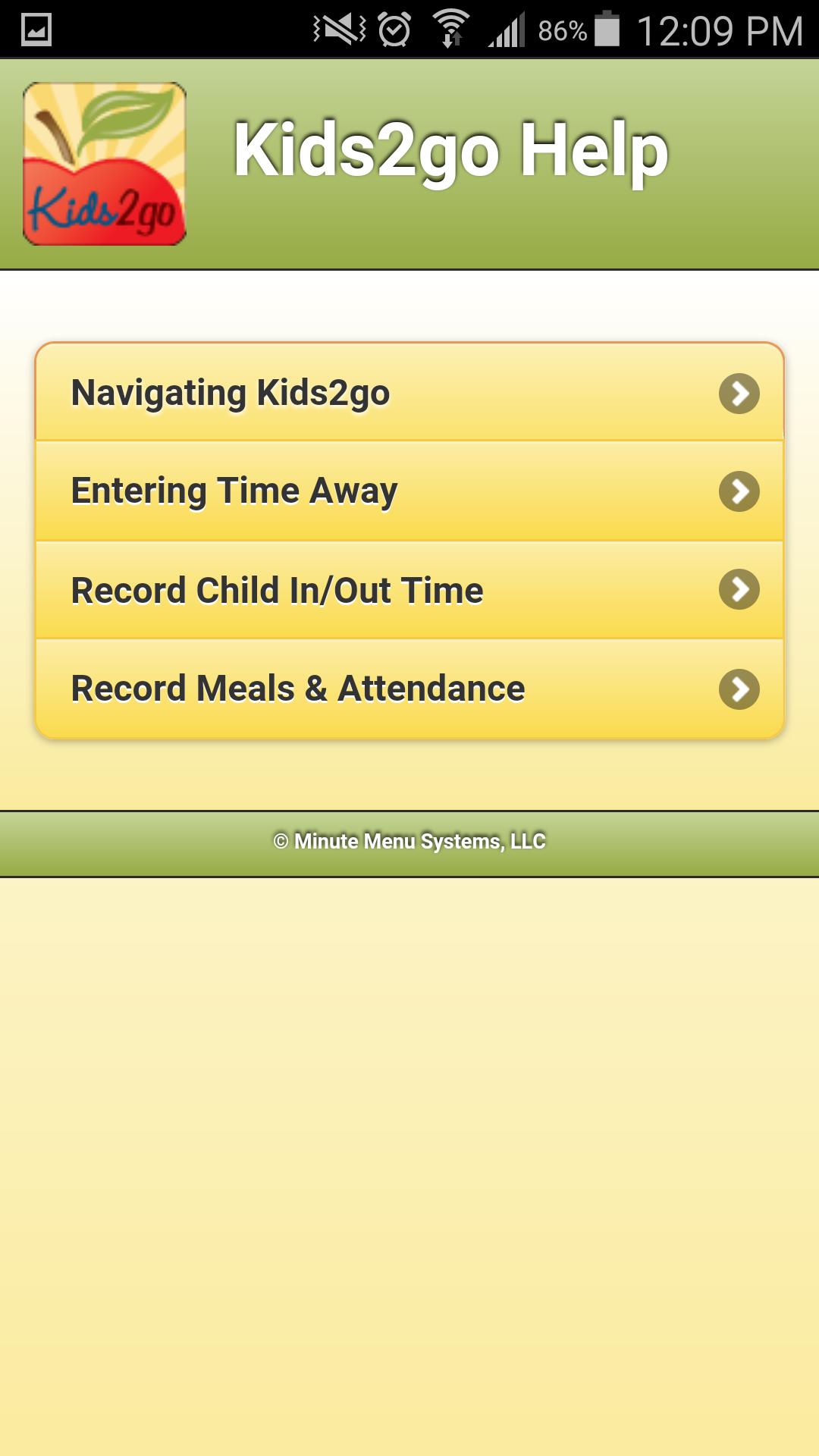Expand the Record Child In/Out Time chevron

point(739,590)
